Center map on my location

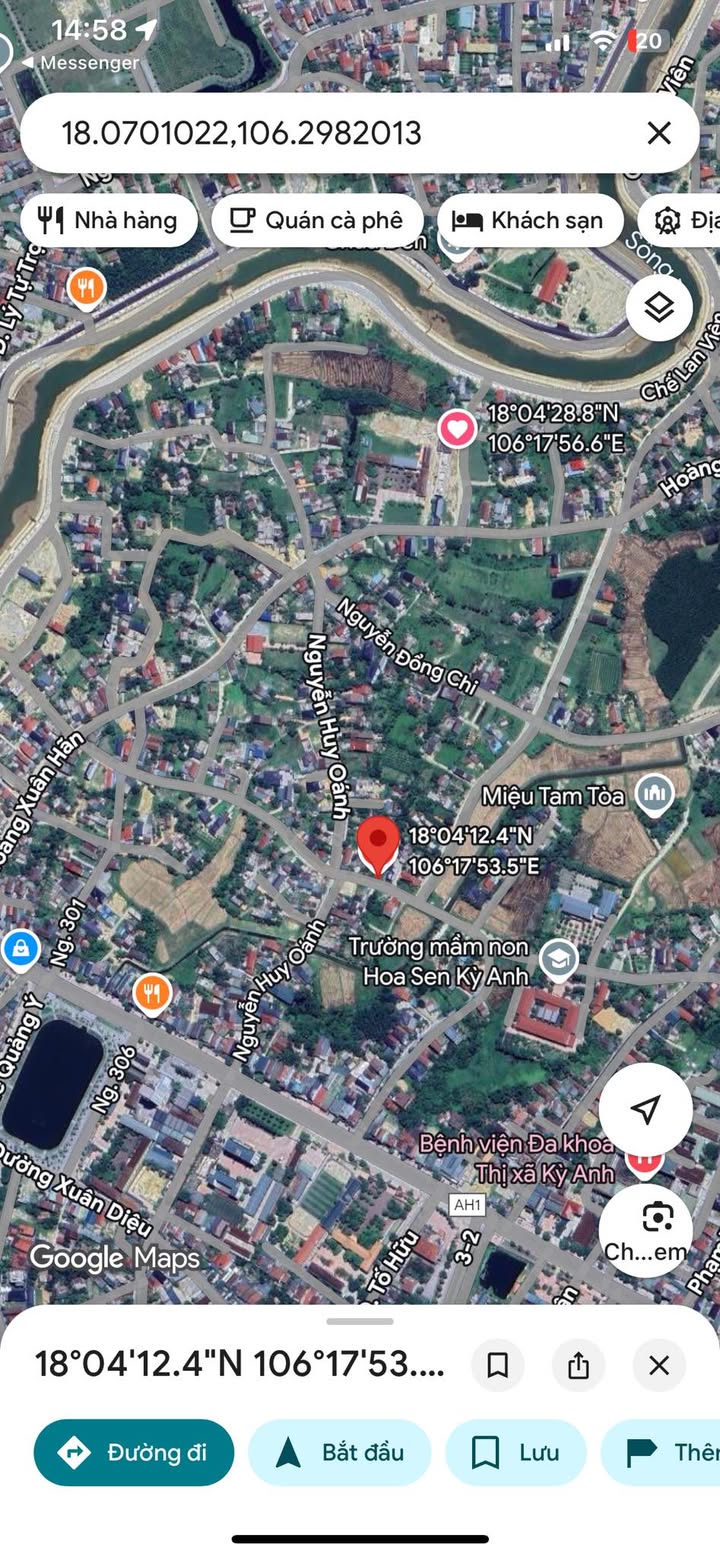tap(646, 1108)
